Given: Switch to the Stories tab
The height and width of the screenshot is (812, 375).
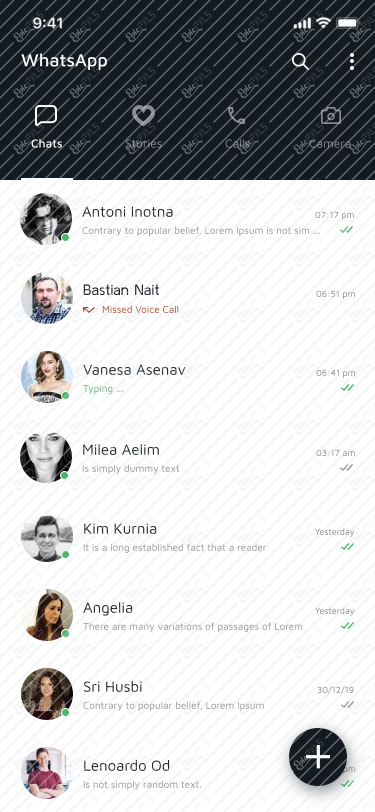Looking at the screenshot, I should click(x=143, y=127).
